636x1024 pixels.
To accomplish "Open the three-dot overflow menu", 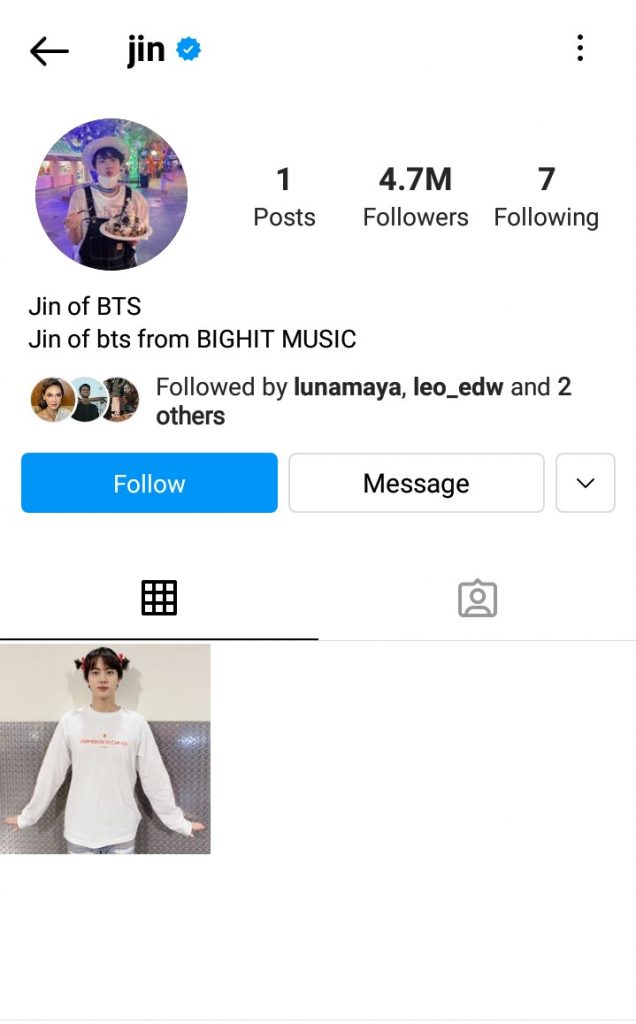I will [580, 48].
